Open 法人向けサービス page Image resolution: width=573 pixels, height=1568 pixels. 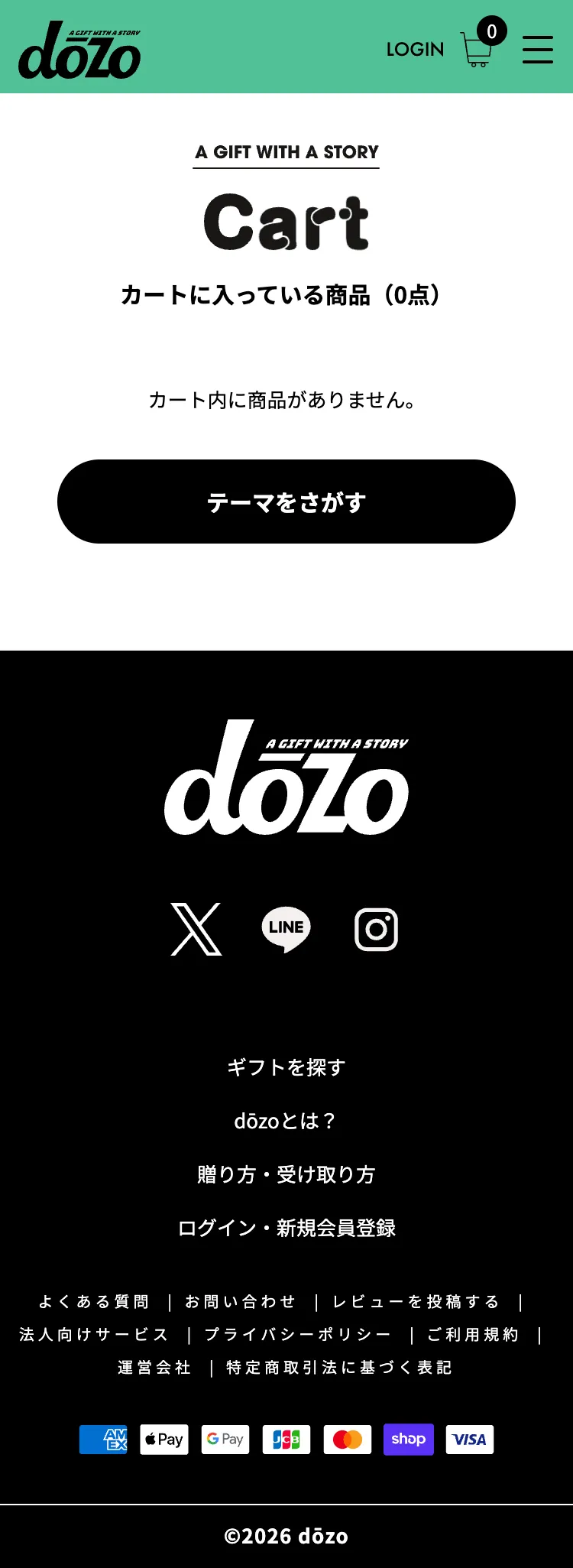coord(94,1335)
